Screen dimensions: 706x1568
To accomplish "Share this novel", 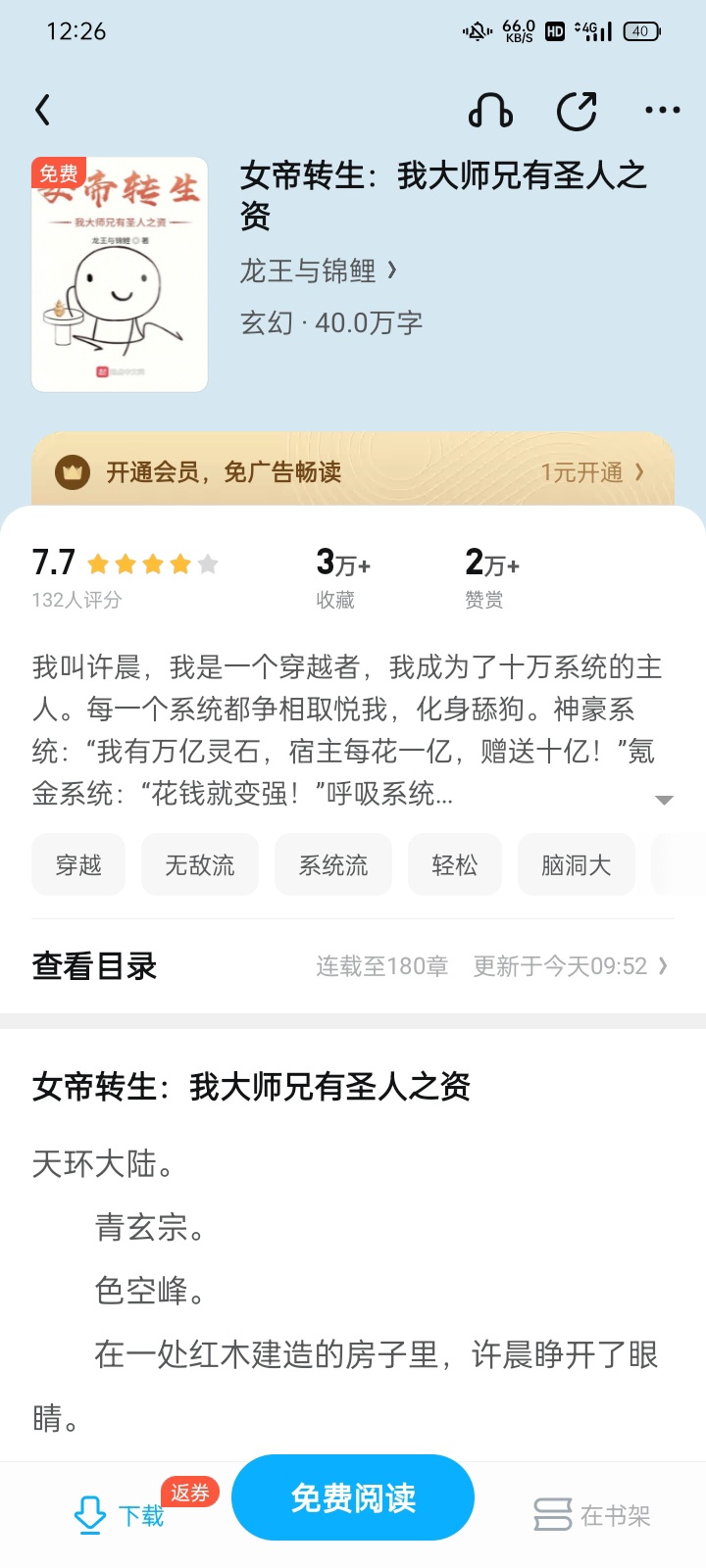I will [x=577, y=111].
